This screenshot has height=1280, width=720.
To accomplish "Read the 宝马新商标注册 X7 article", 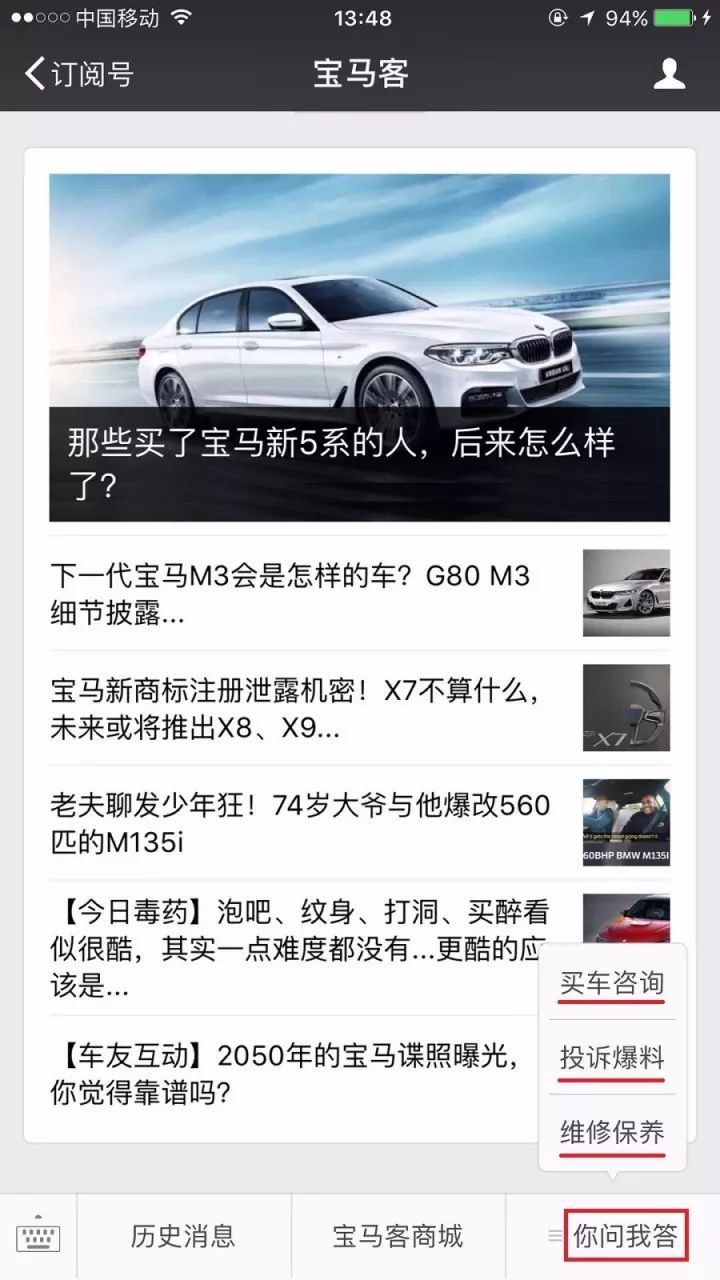I will pos(300,707).
